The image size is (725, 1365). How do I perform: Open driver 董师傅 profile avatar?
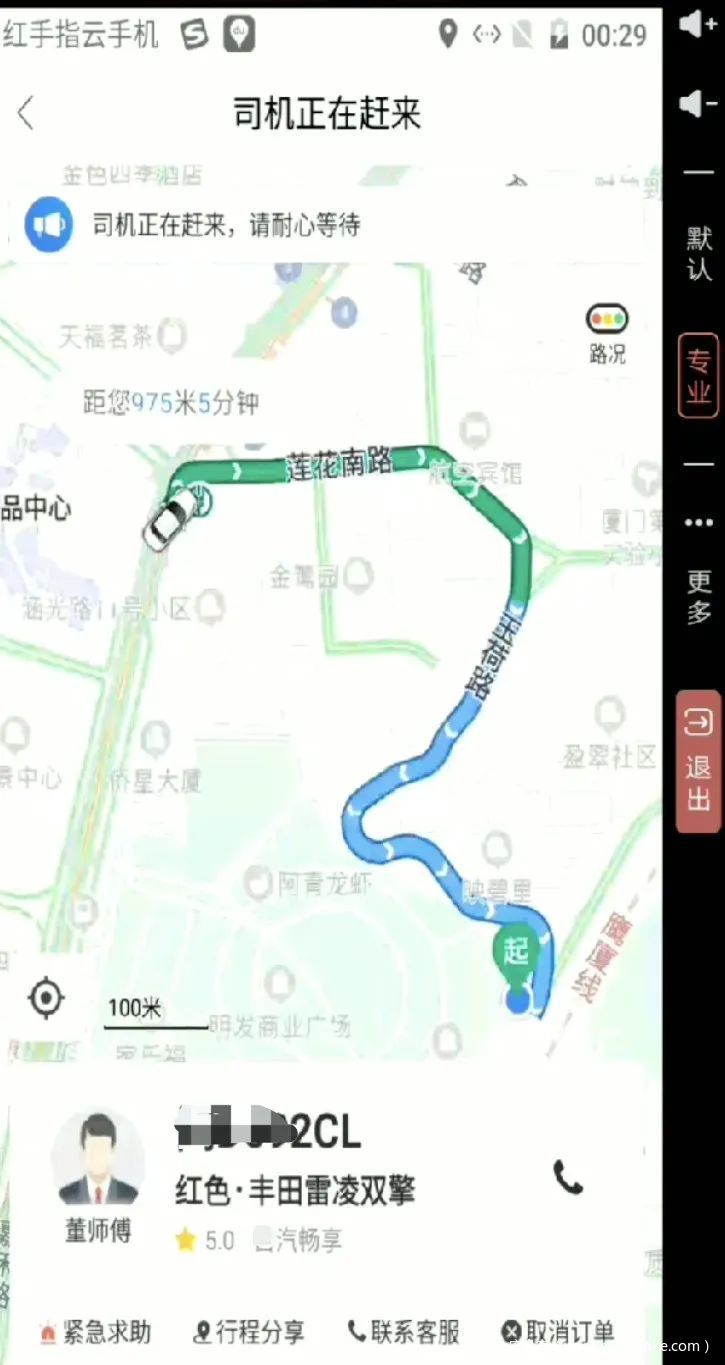tap(98, 1158)
